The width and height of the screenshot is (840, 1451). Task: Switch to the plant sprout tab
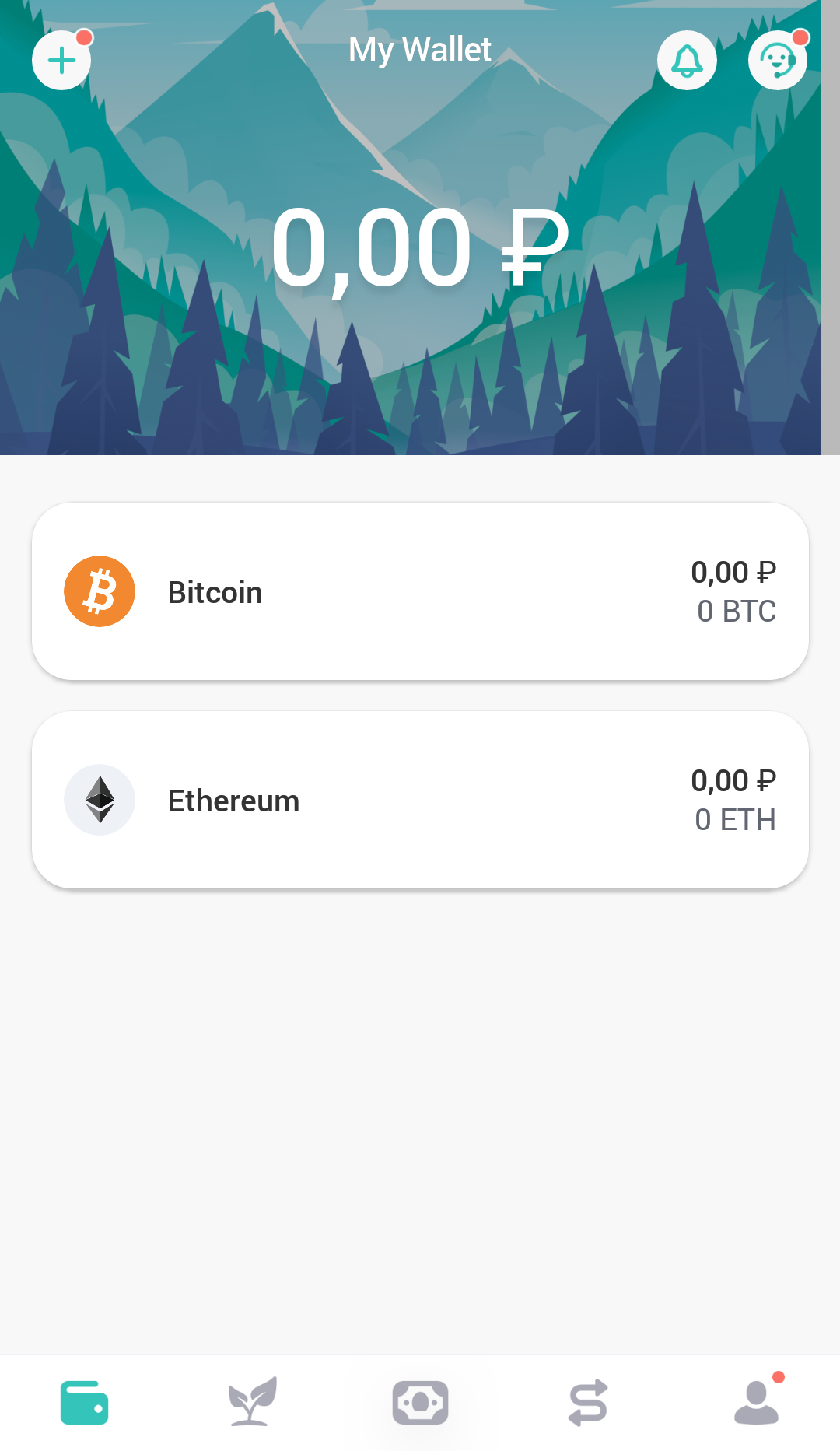click(x=252, y=1402)
